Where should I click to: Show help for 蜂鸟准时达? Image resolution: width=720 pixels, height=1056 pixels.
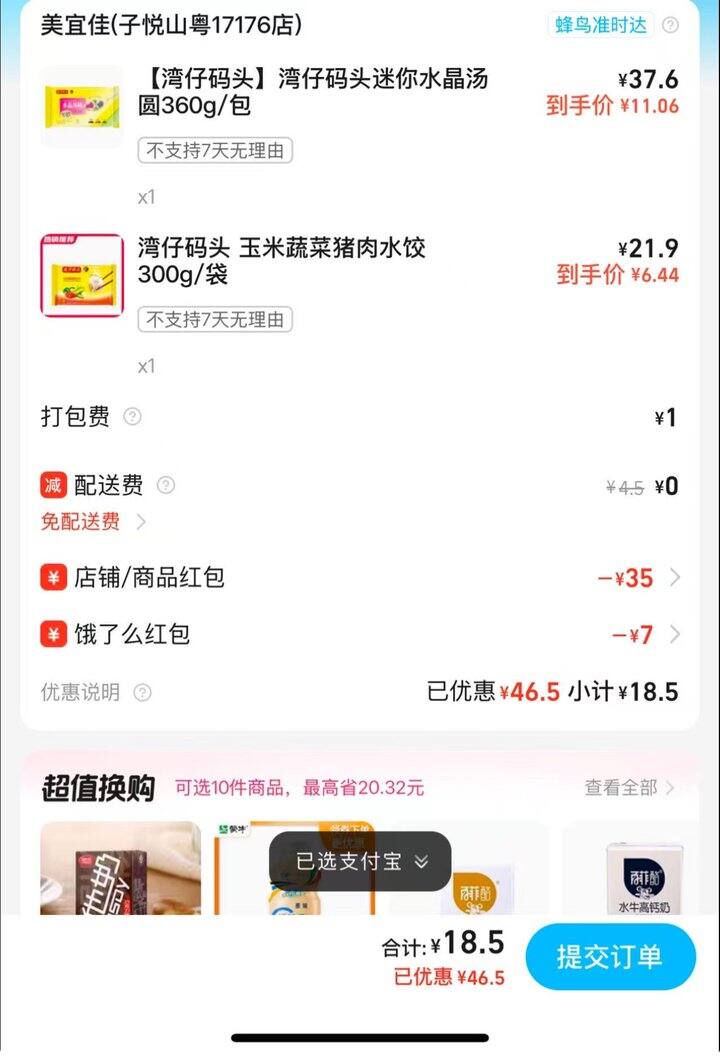[670, 25]
